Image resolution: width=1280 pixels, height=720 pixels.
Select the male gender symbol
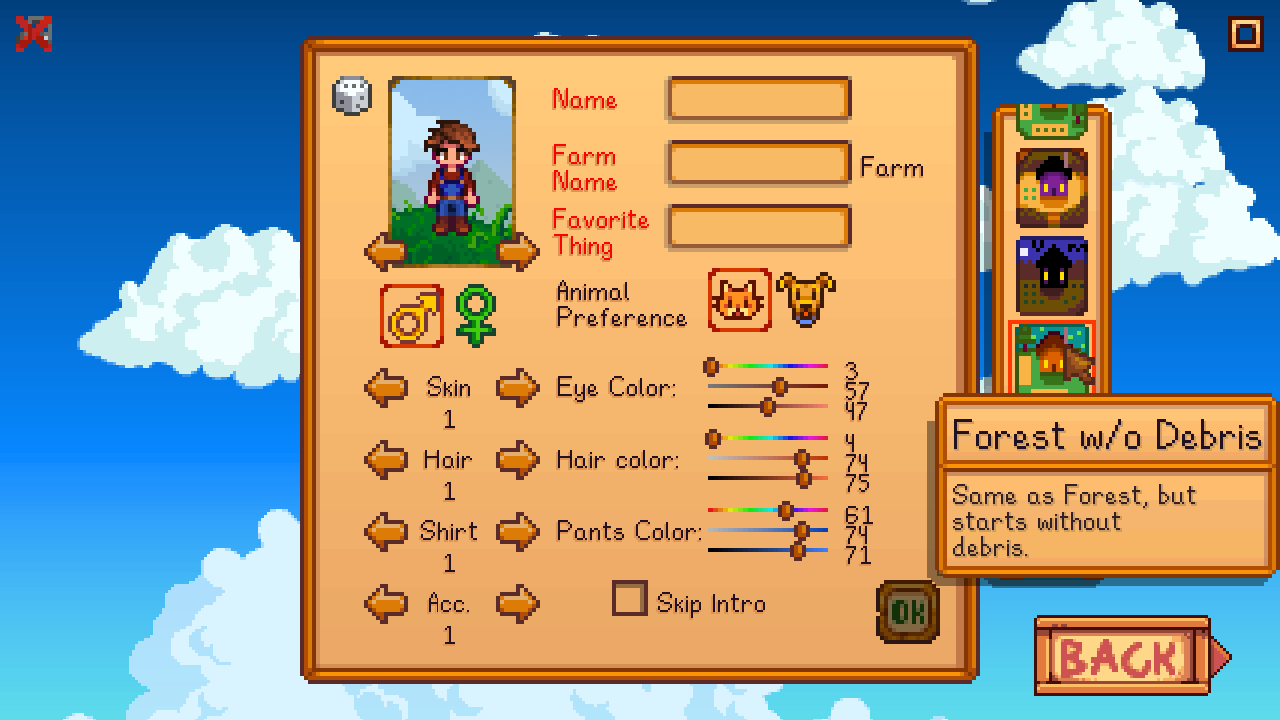coord(412,316)
